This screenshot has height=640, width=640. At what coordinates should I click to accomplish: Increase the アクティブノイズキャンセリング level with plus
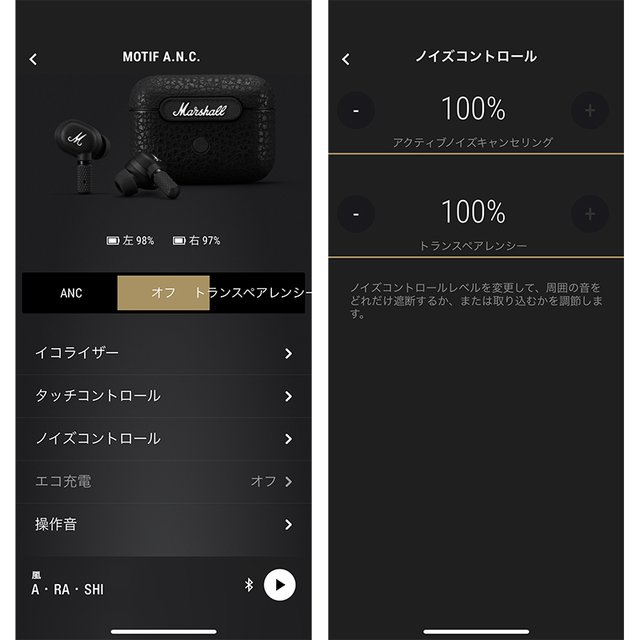tap(589, 110)
